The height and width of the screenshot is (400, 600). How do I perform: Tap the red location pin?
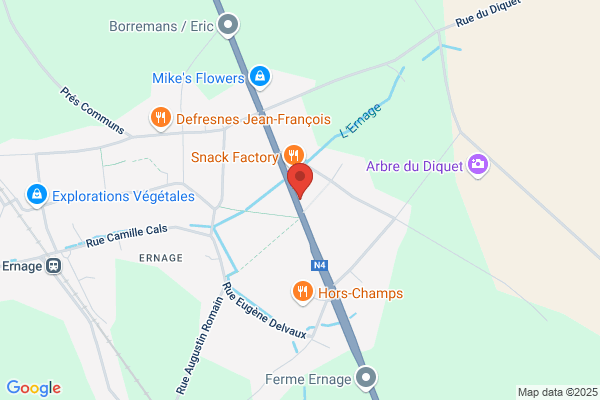(300, 181)
